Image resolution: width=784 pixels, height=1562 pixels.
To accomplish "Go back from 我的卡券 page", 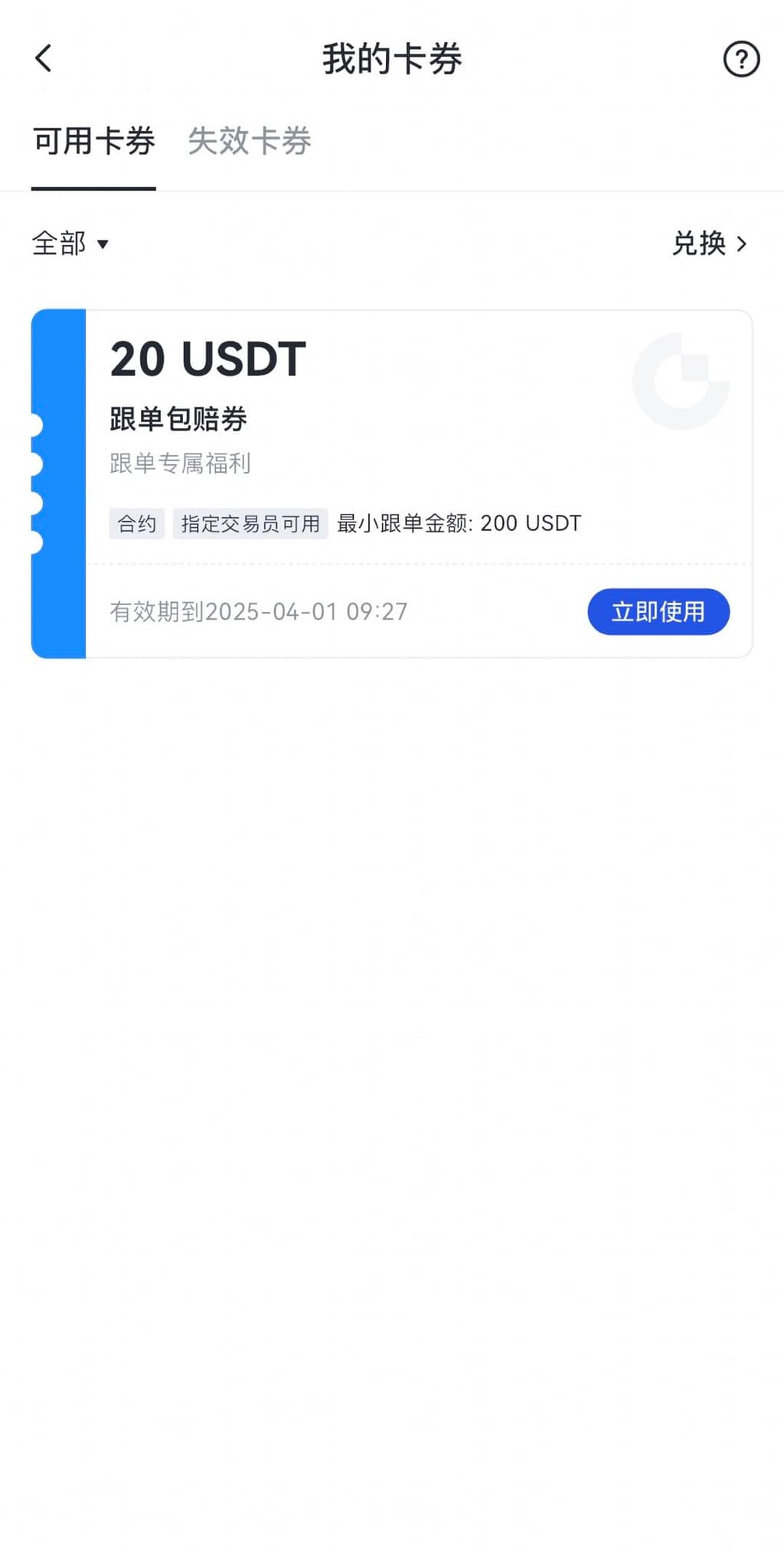I will (44, 58).
